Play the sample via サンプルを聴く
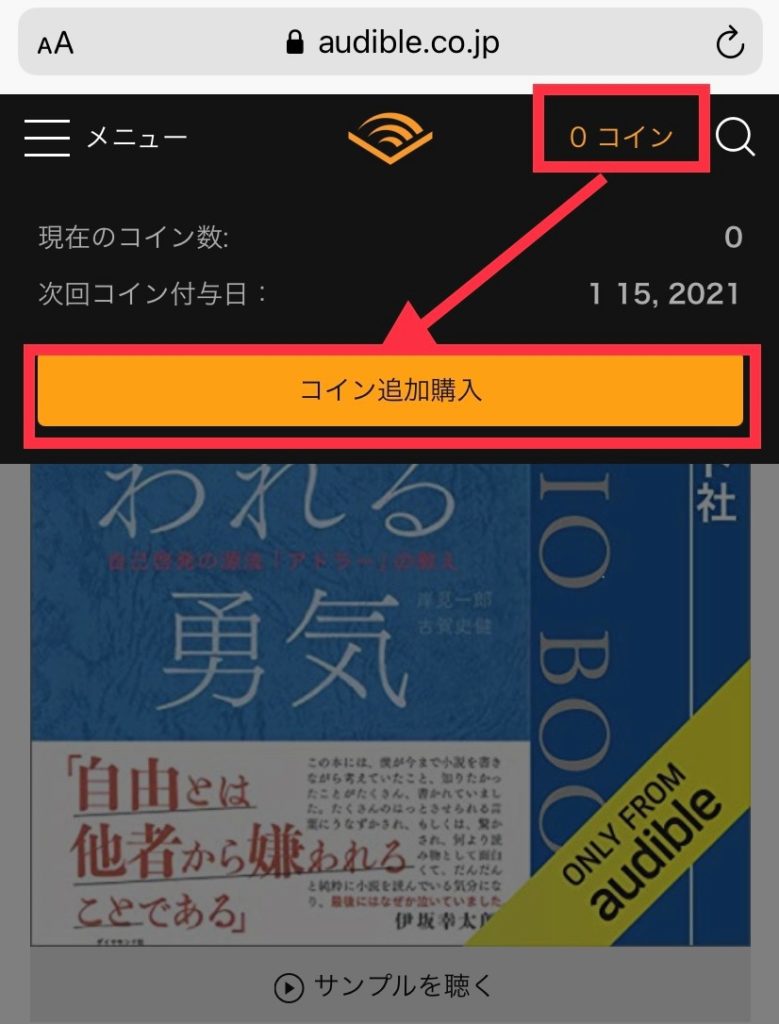Screen dimensions: 779x1024 click(x=384, y=987)
